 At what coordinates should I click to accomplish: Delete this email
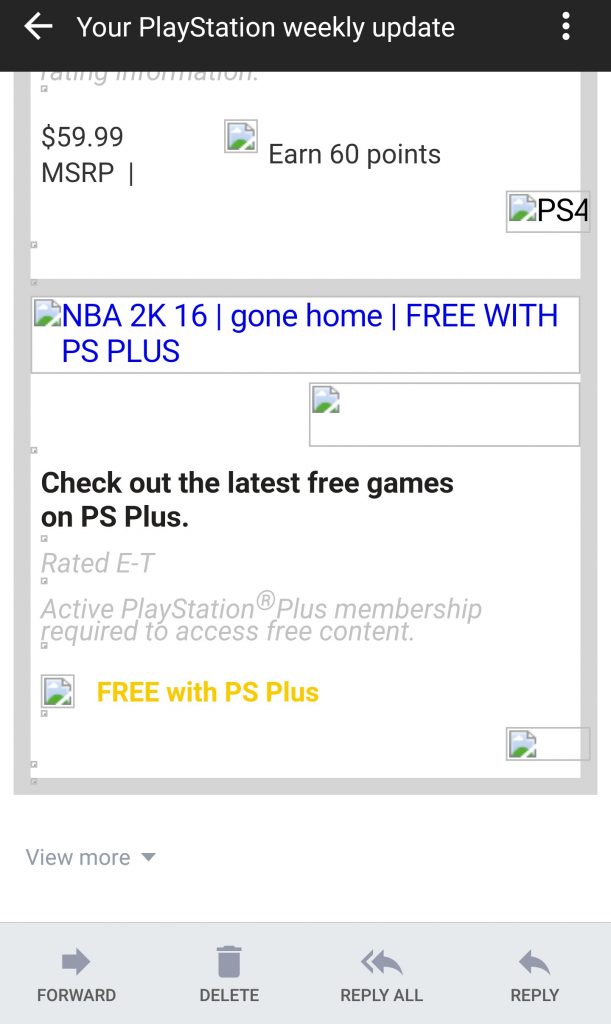(229, 975)
